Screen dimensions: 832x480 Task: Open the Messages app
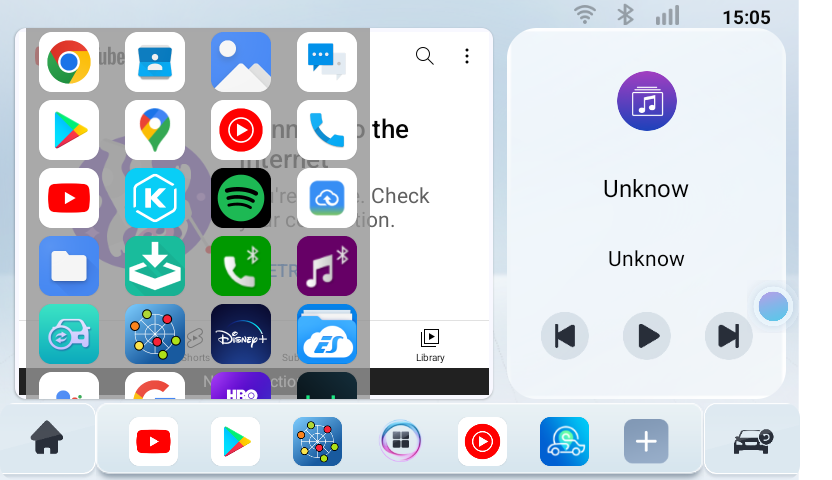327,62
